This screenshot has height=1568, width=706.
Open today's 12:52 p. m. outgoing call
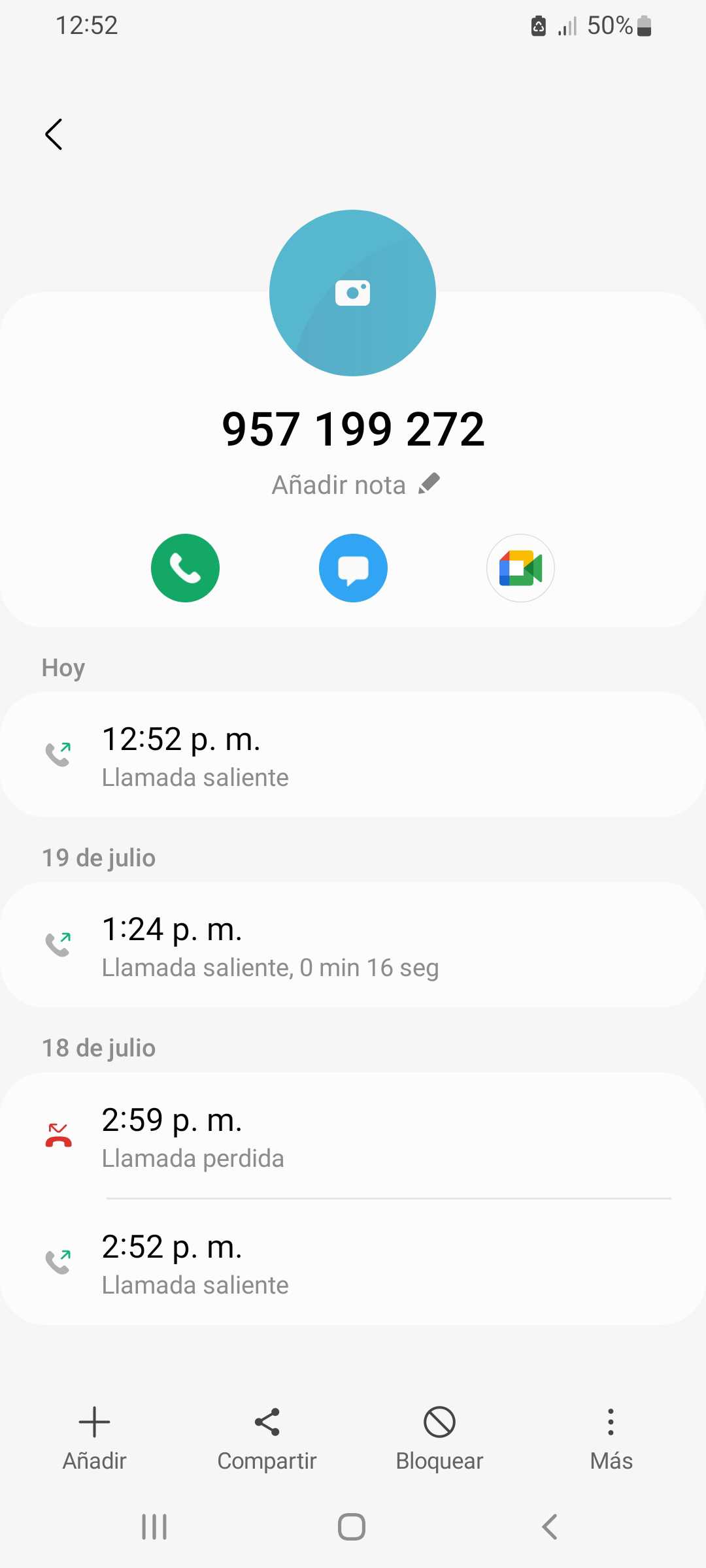(x=353, y=755)
